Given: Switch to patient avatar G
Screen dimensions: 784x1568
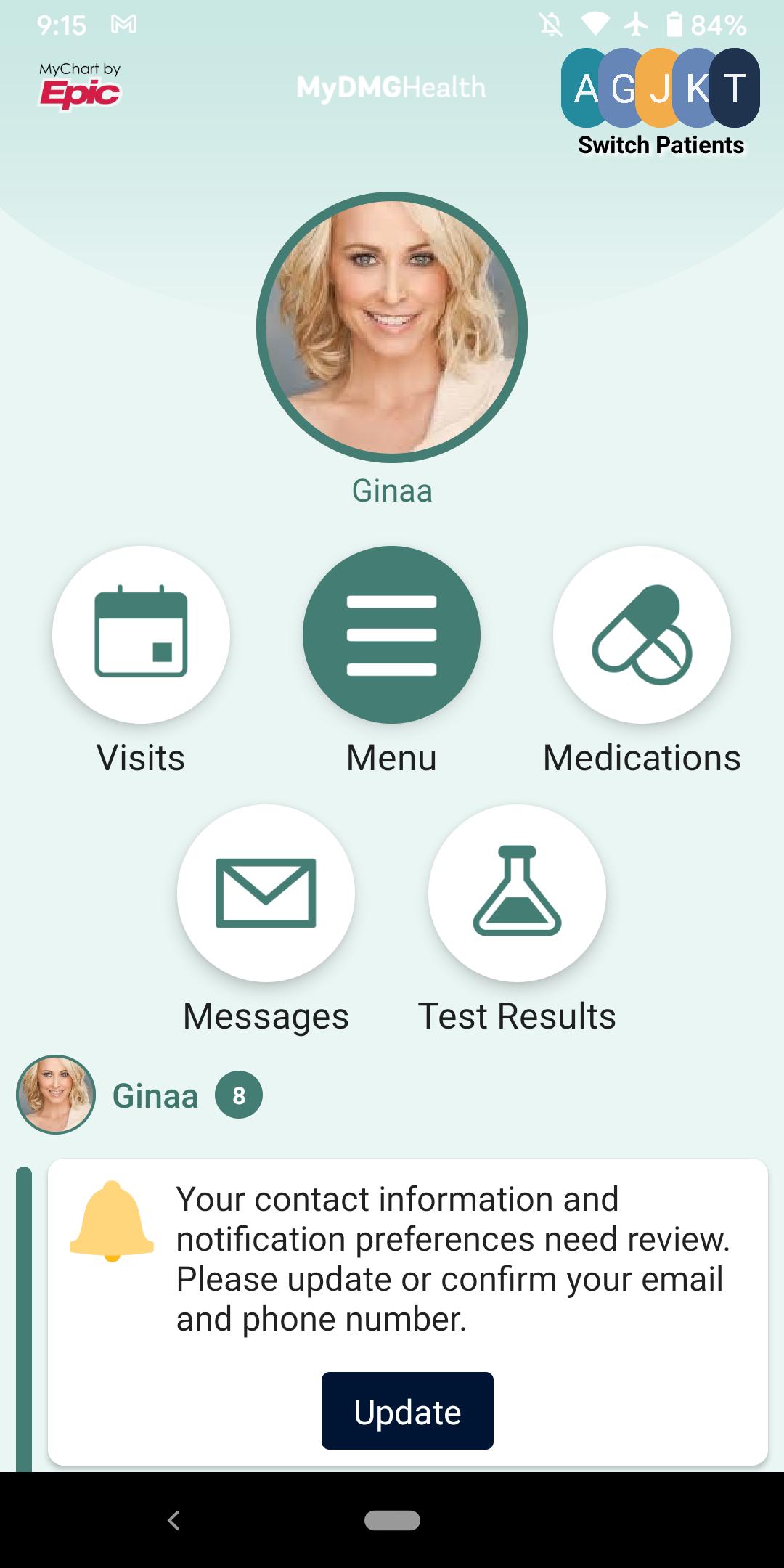Looking at the screenshot, I should tap(623, 89).
